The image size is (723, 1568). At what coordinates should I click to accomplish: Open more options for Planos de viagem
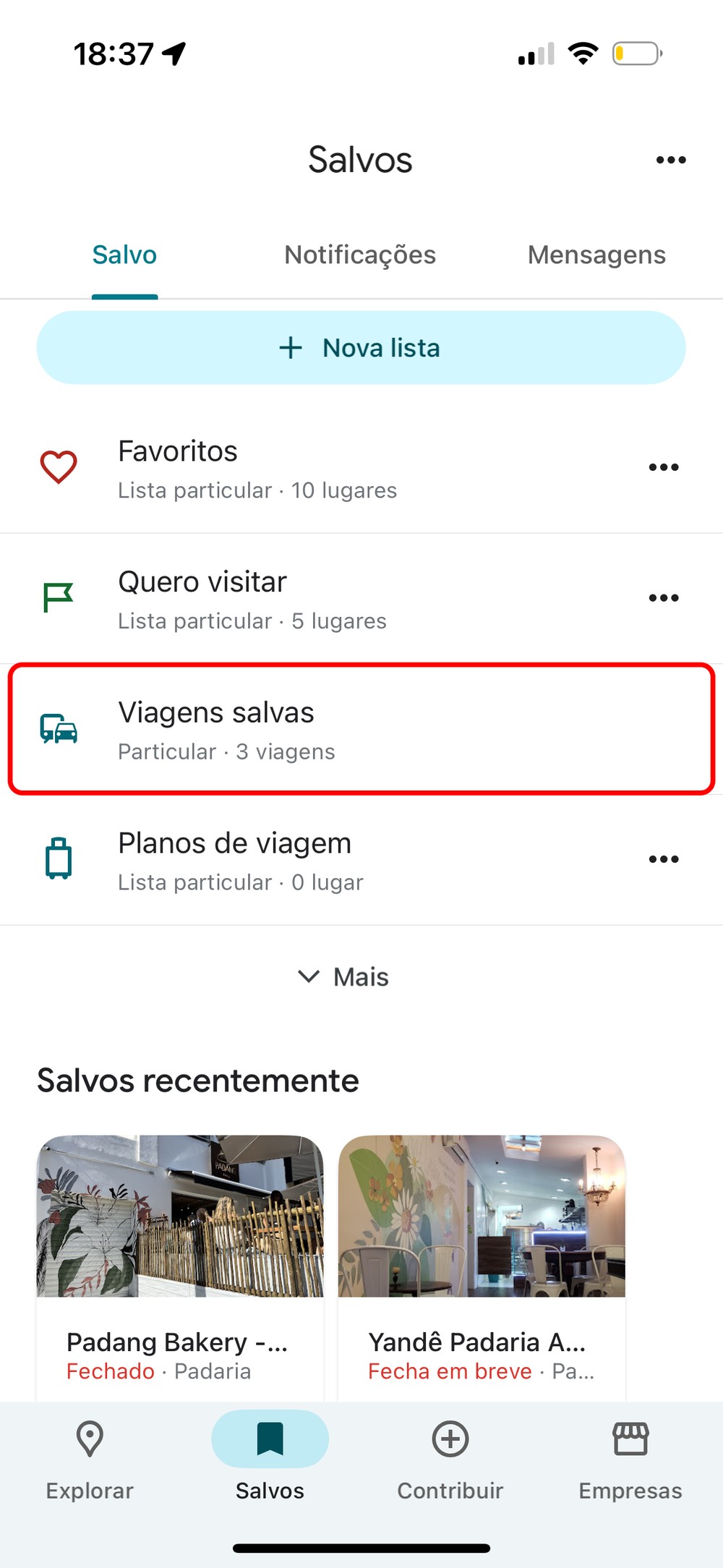pos(663,859)
